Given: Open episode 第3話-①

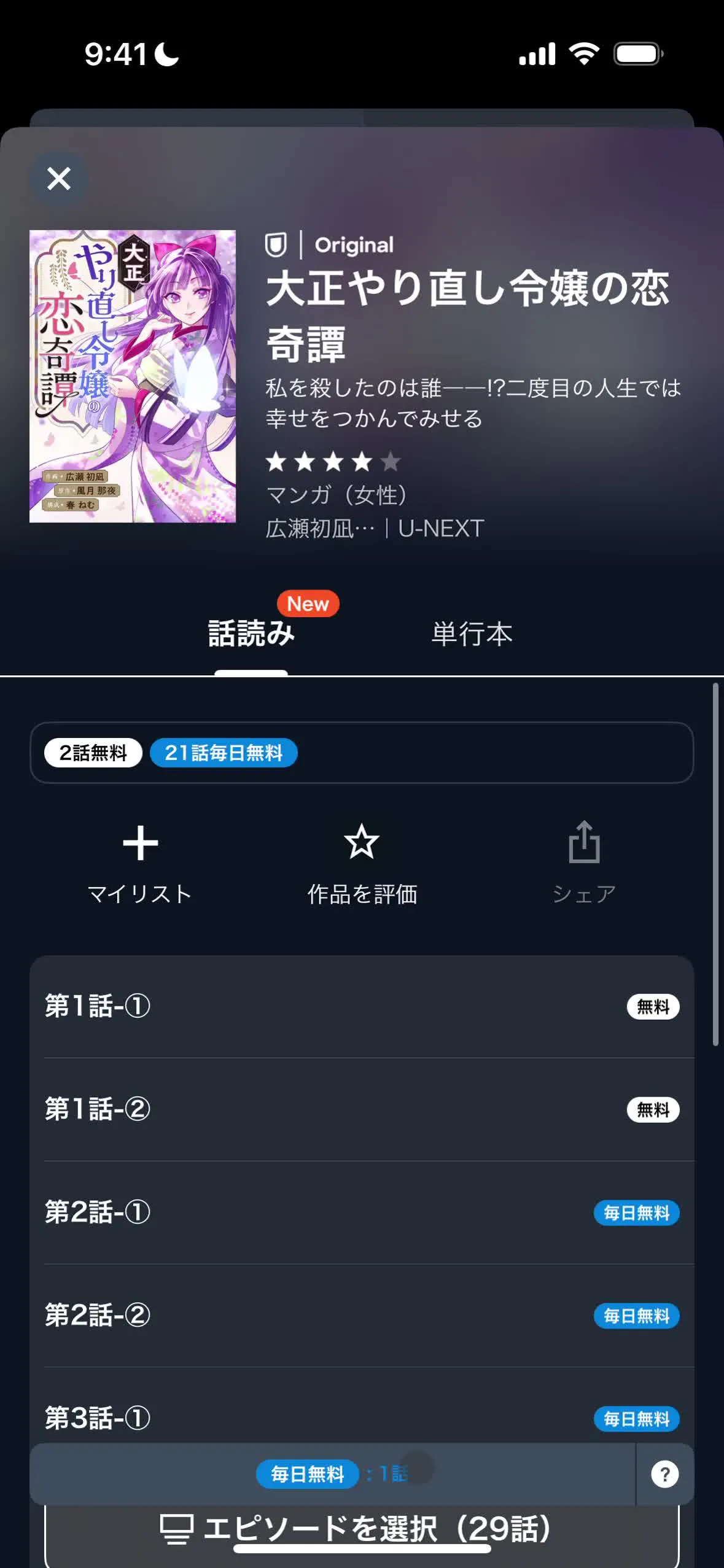Looking at the screenshot, I should click(362, 1416).
